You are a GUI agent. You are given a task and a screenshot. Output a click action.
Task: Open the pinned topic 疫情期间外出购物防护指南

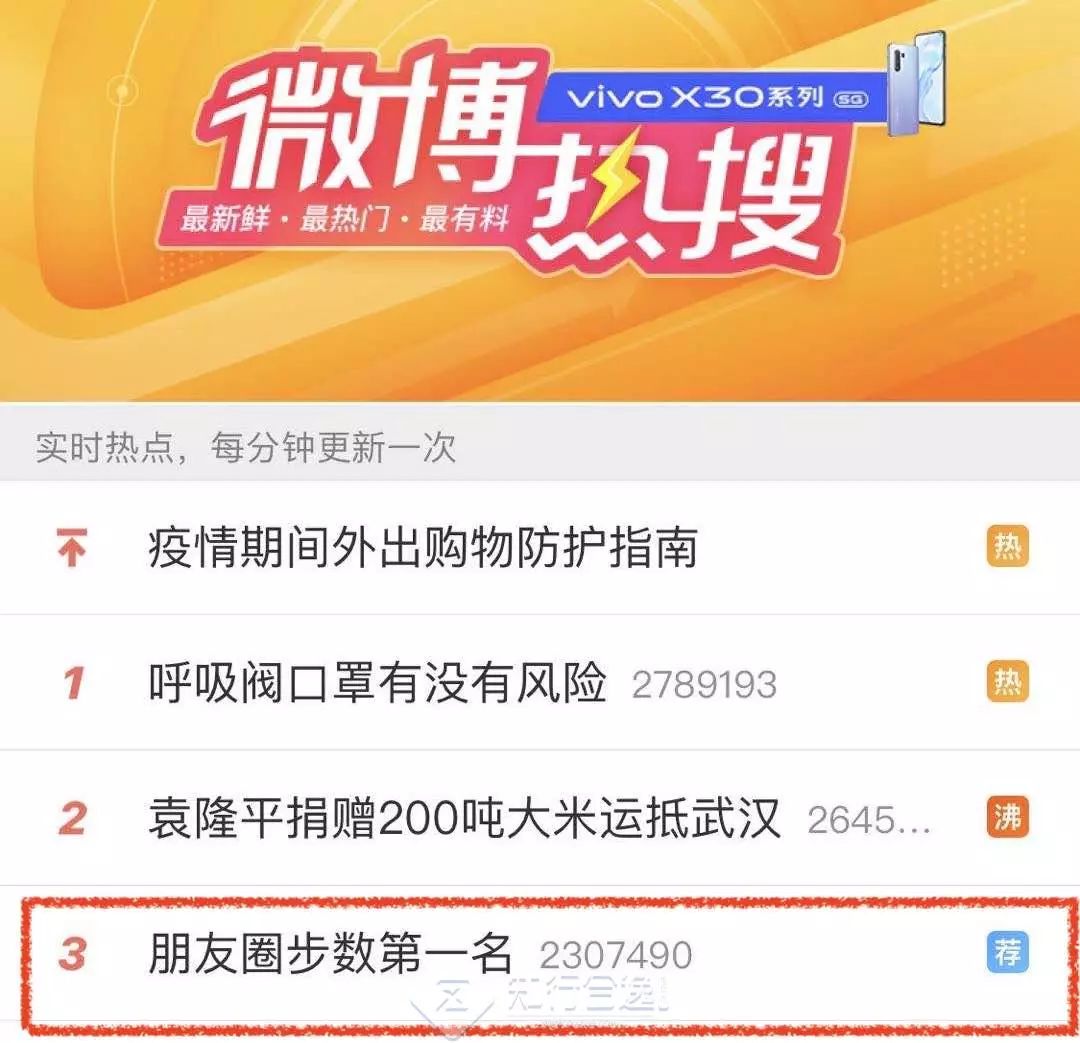tap(422, 549)
